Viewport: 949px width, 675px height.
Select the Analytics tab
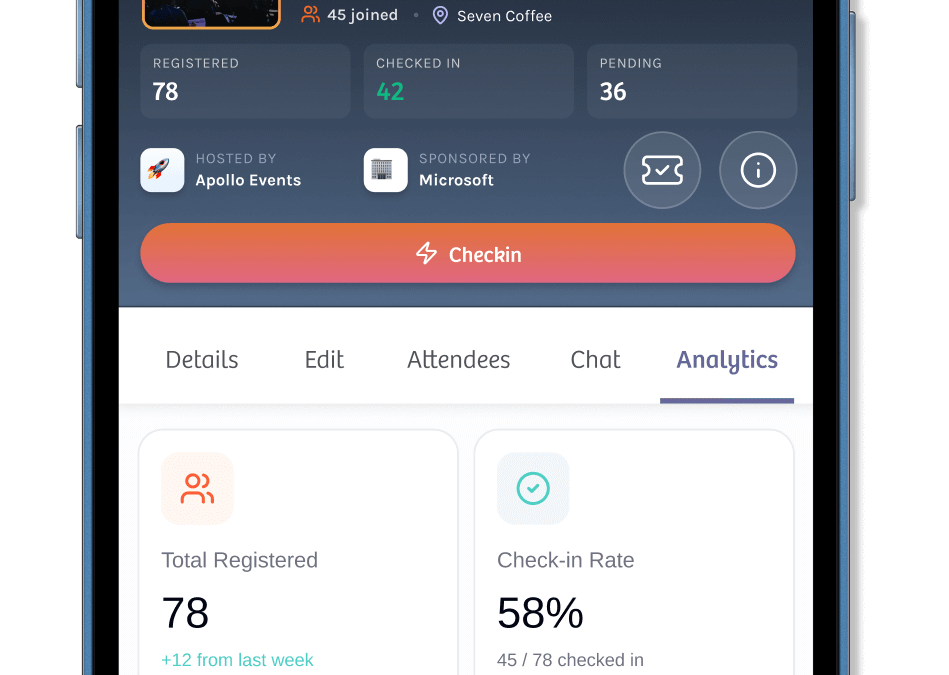click(x=727, y=360)
